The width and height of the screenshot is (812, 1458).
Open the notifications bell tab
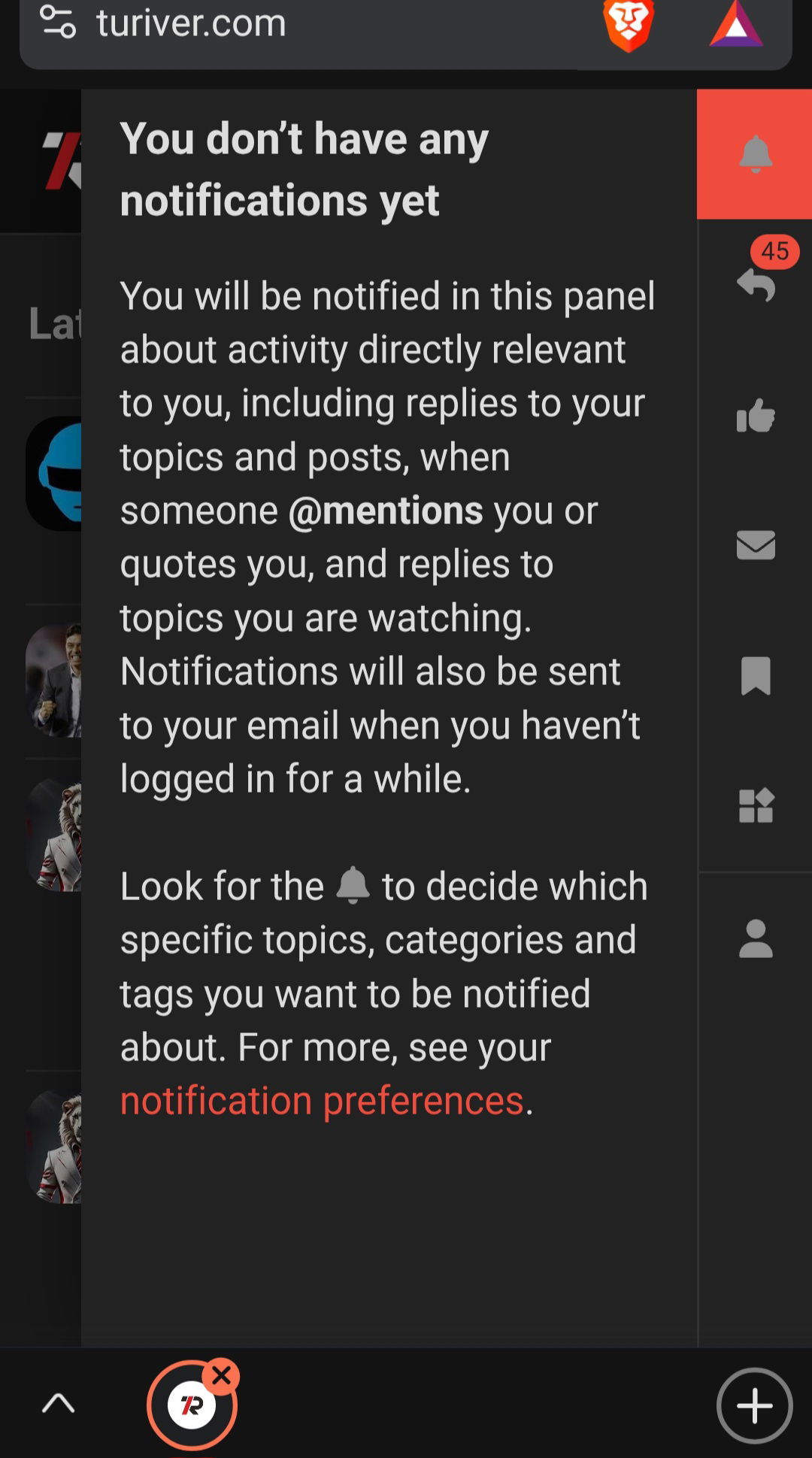coord(755,154)
